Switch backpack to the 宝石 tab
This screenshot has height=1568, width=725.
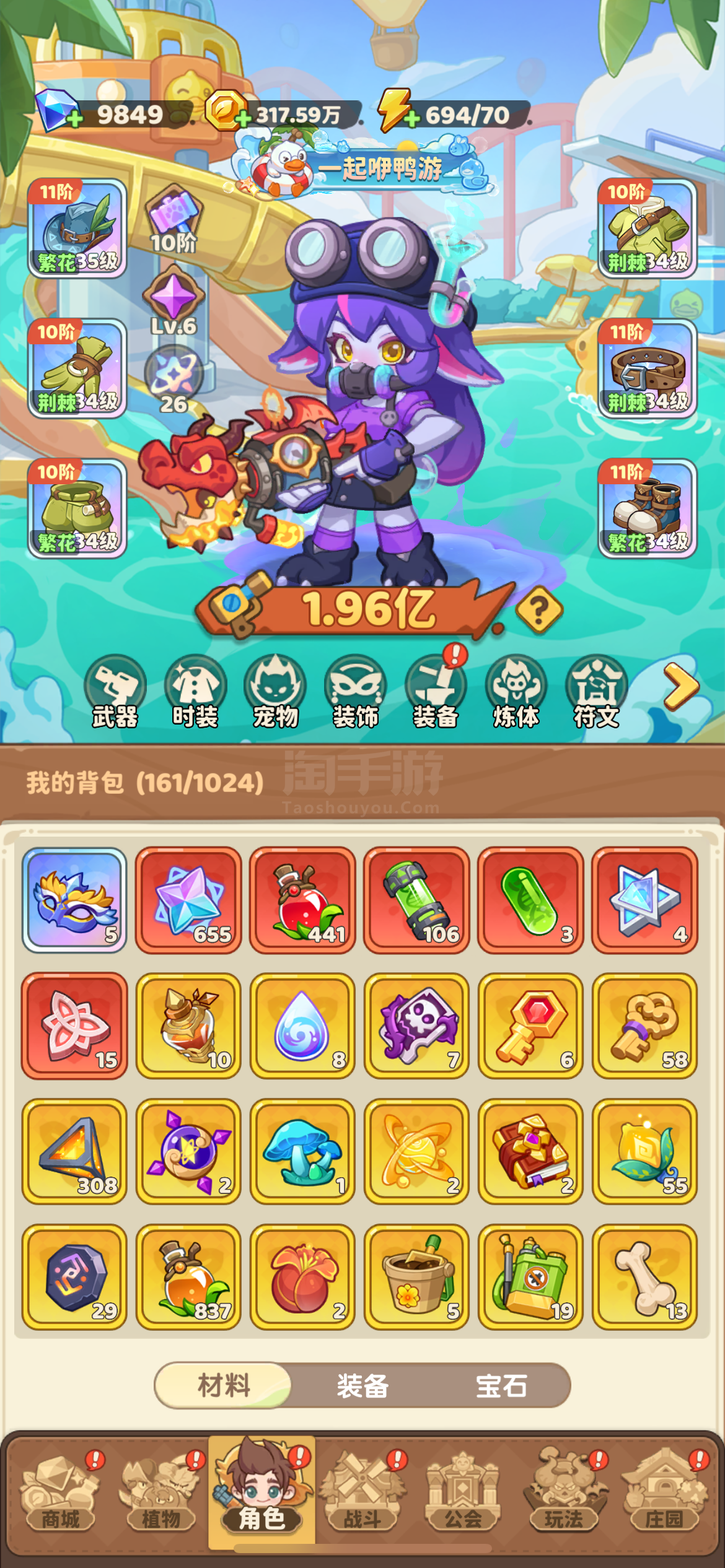(501, 1385)
